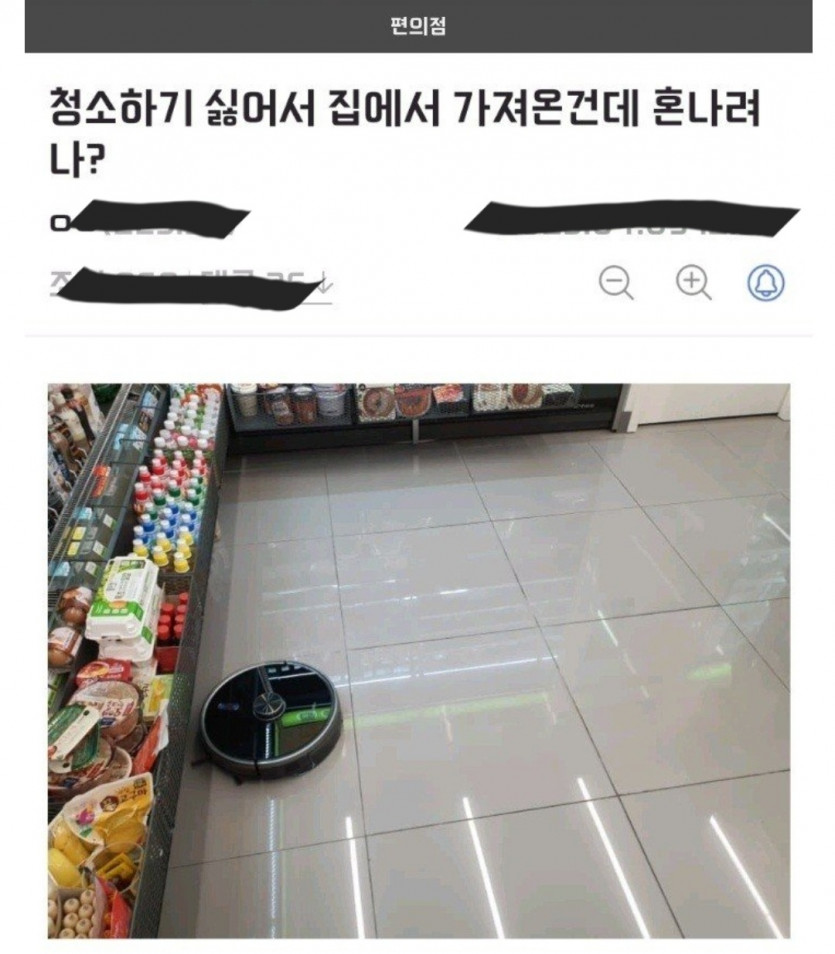Increase the text size with the plus magnifier
The width and height of the screenshot is (835, 954).
(x=692, y=283)
